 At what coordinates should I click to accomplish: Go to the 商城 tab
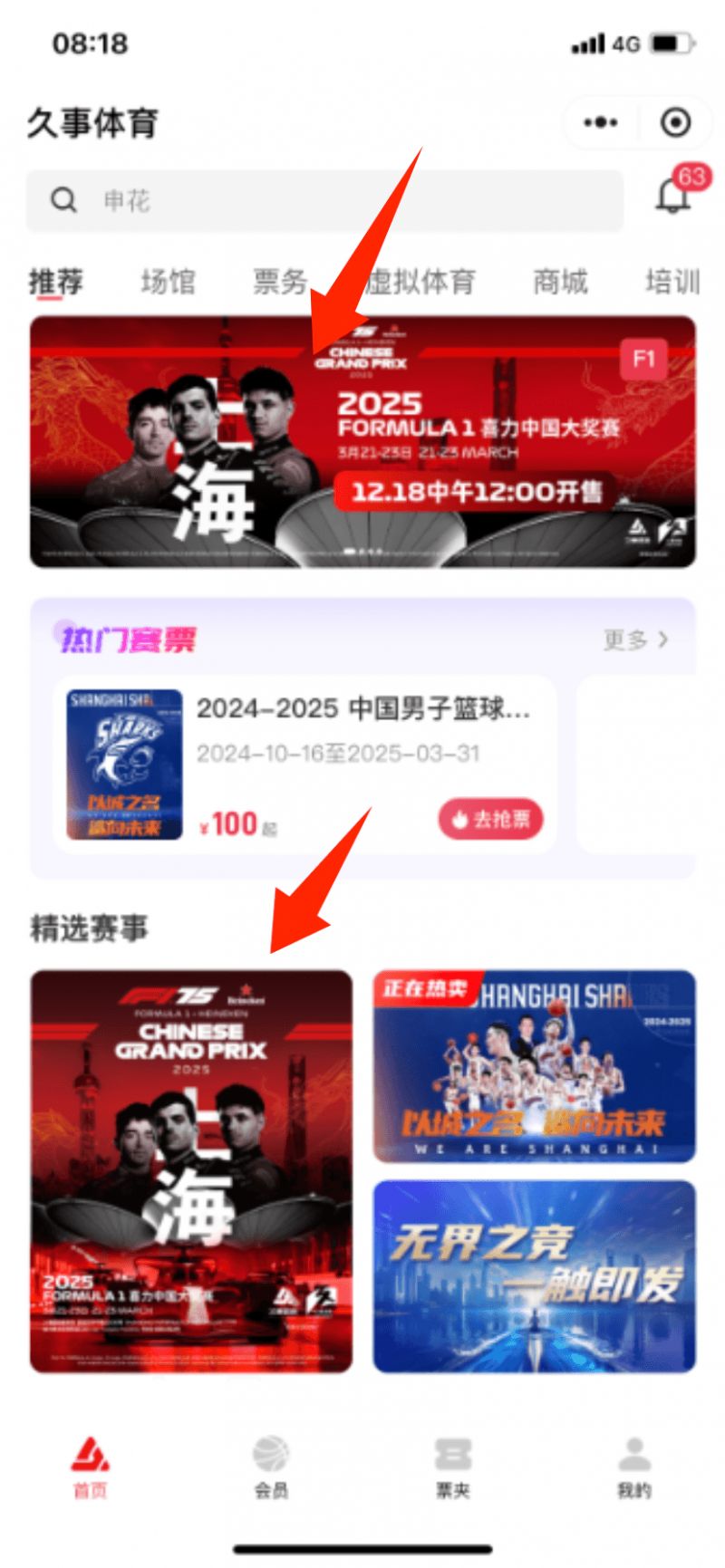click(x=559, y=282)
